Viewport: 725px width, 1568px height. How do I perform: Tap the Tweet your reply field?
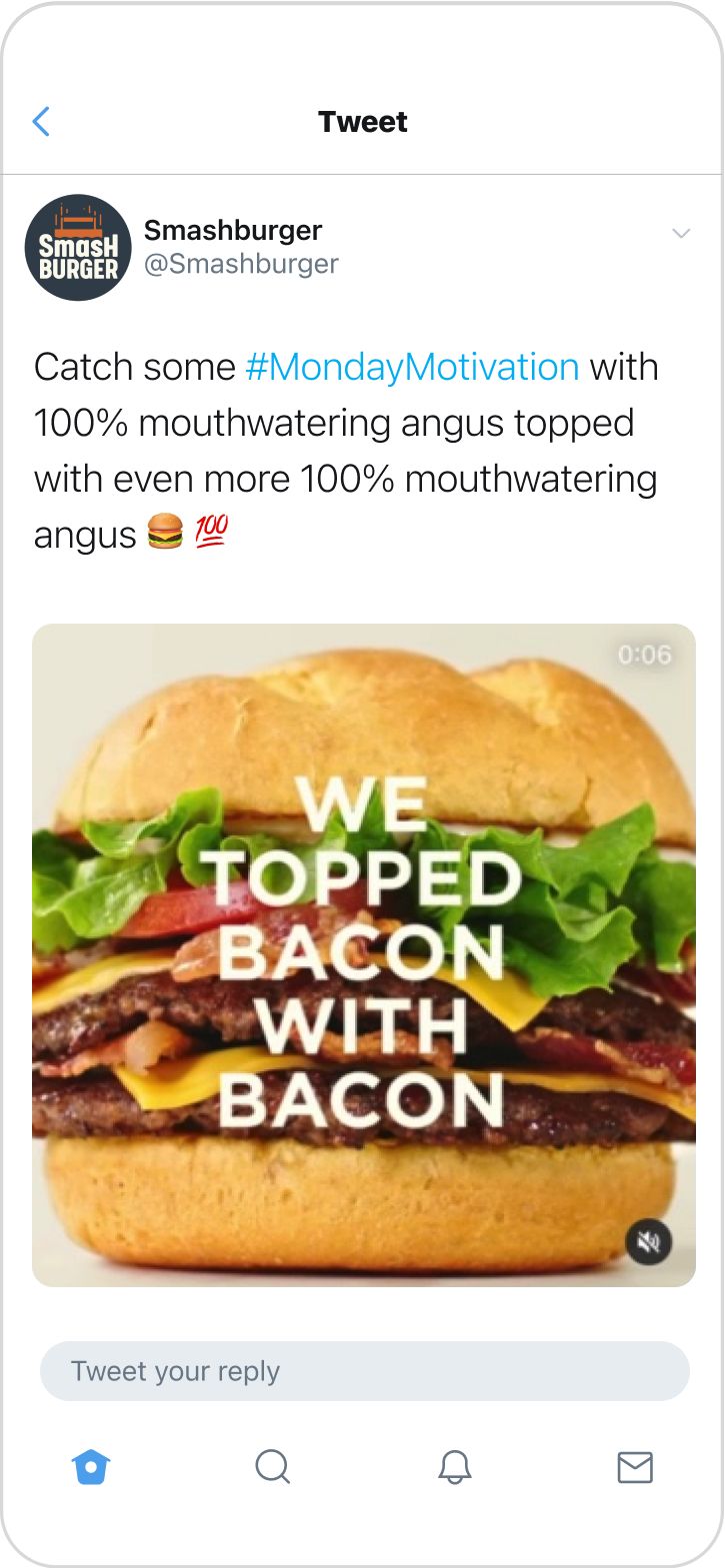click(x=362, y=1371)
